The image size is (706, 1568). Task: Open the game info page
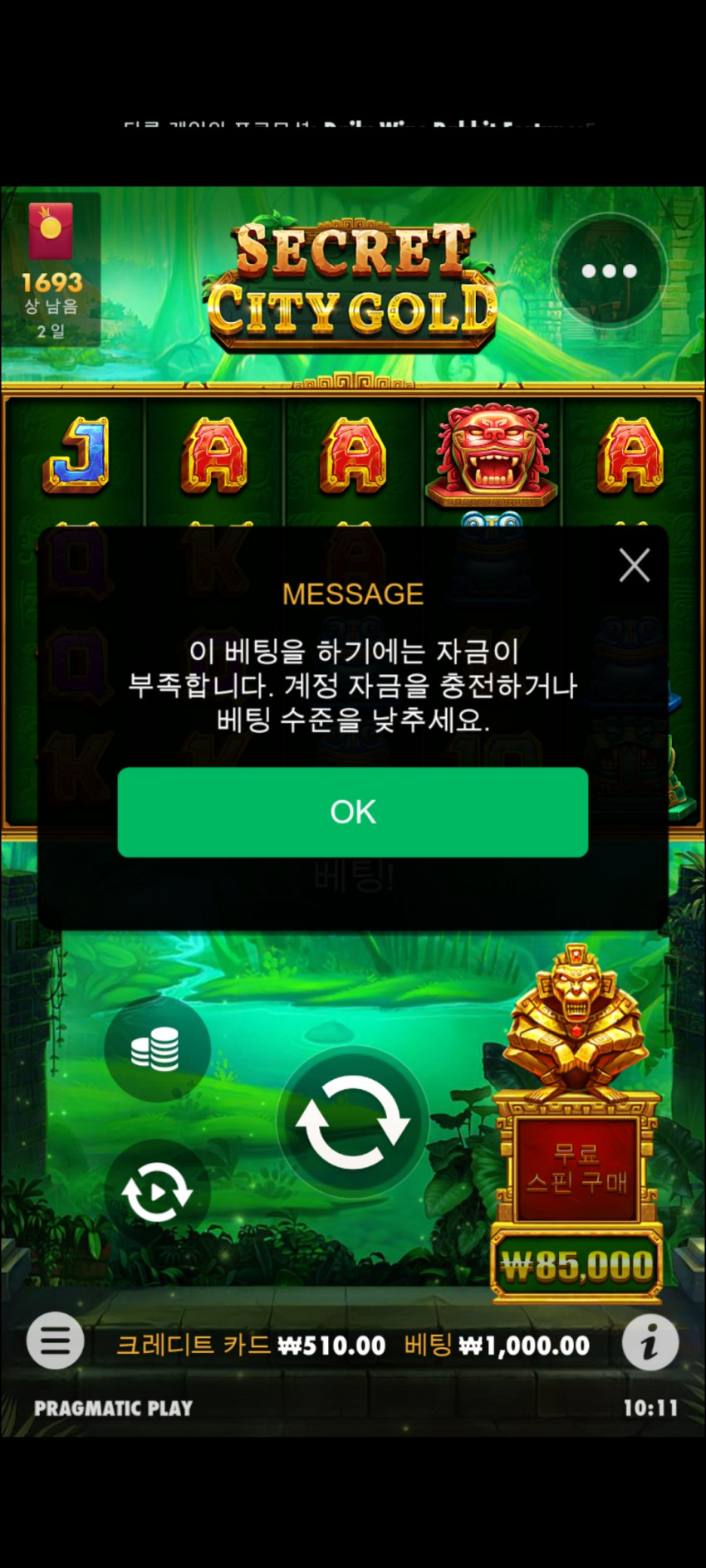click(x=650, y=1341)
